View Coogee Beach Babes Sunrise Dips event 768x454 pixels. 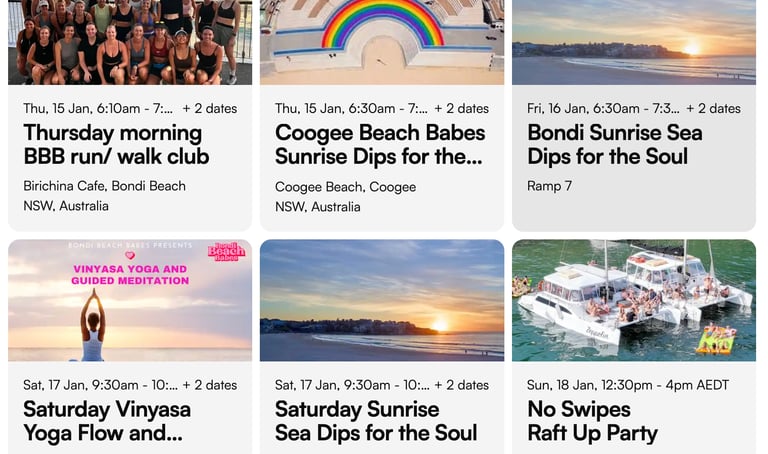(x=380, y=145)
